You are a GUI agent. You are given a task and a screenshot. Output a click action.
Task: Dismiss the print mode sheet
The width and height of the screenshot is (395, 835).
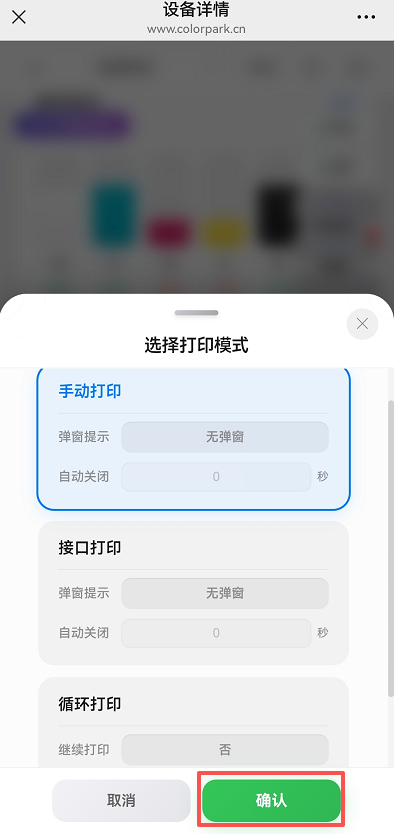363,324
